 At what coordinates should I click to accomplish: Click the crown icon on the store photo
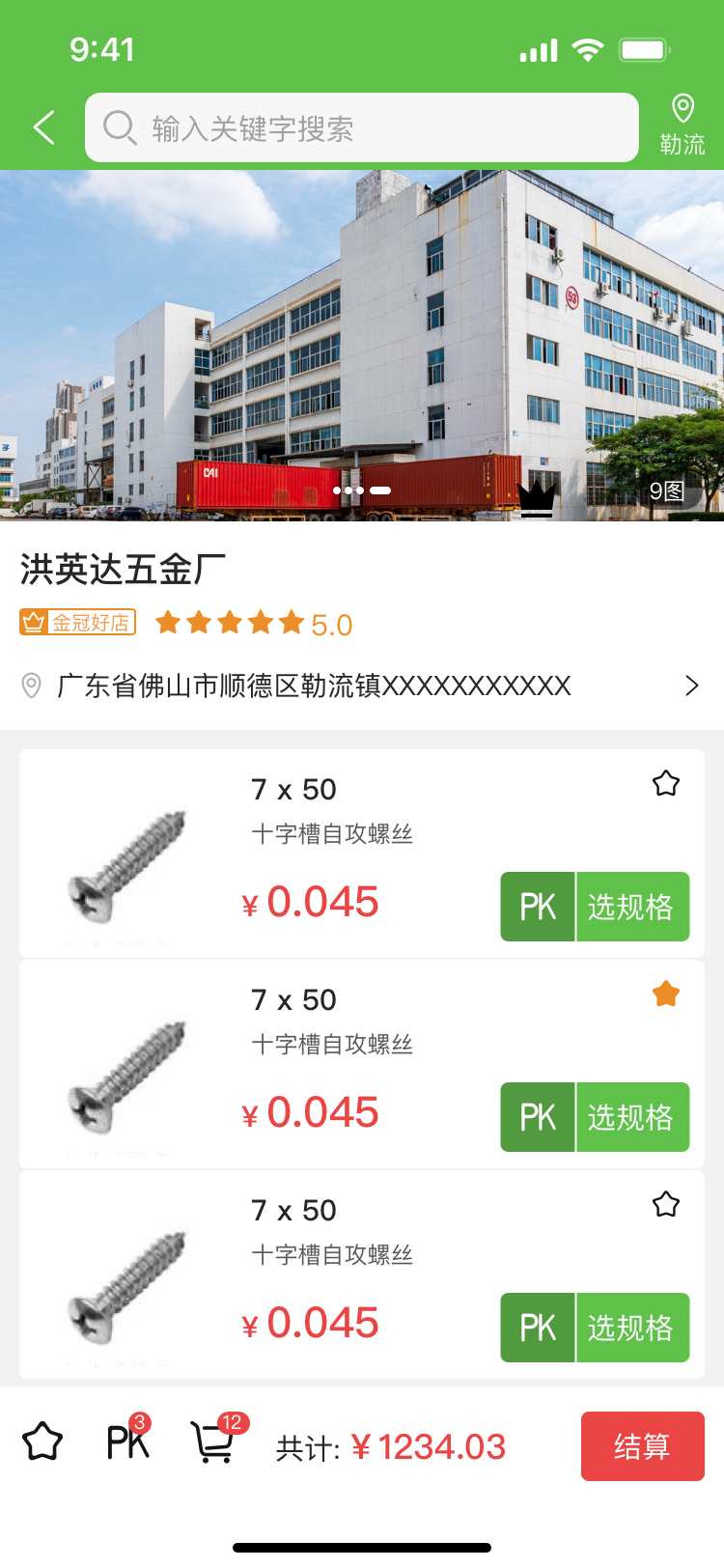(x=539, y=494)
